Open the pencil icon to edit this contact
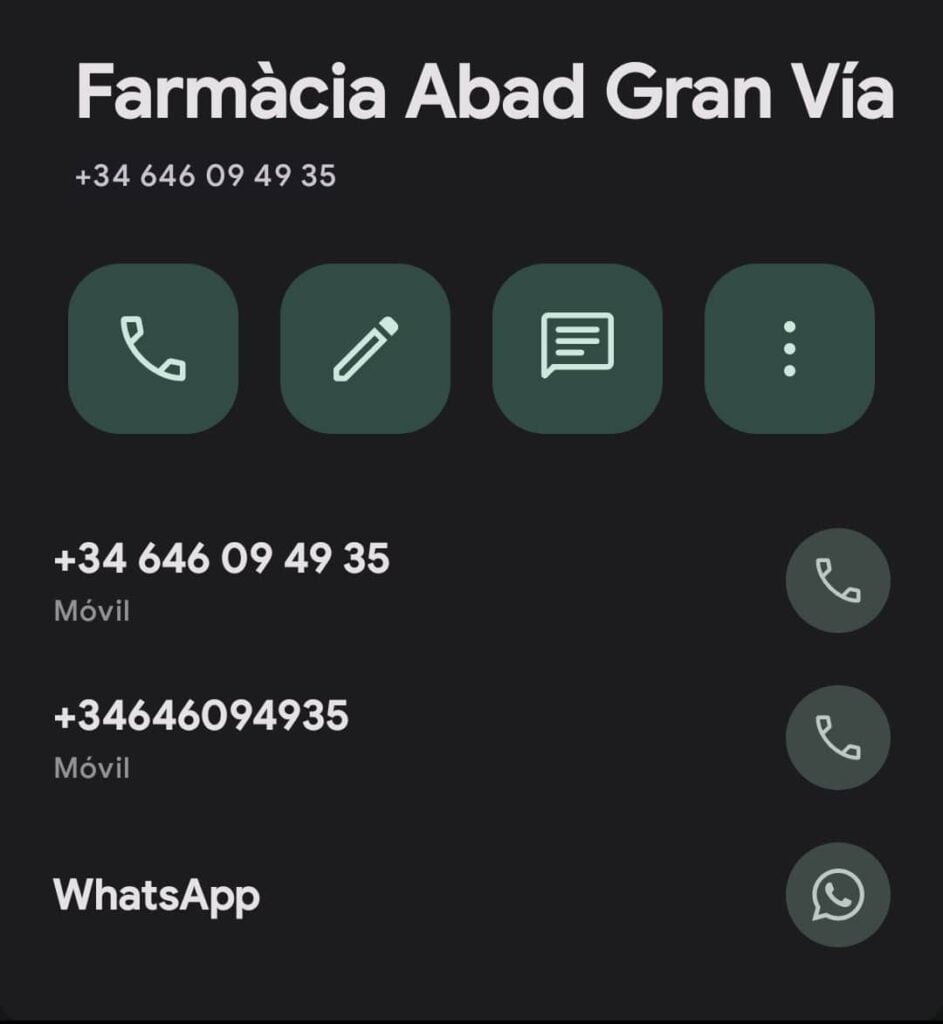Viewport: 943px width, 1024px height. [x=364, y=346]
